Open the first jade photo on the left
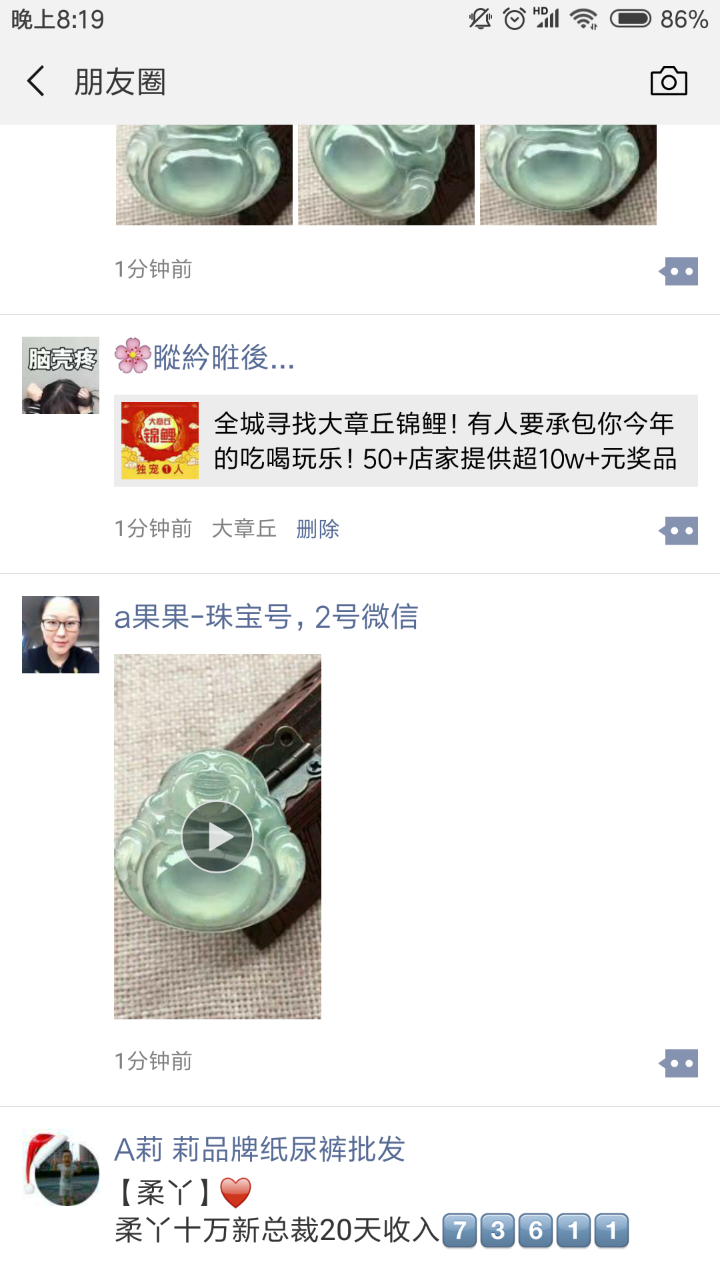The height and width of the screenshot is (1280, 720). click(204, 175)
